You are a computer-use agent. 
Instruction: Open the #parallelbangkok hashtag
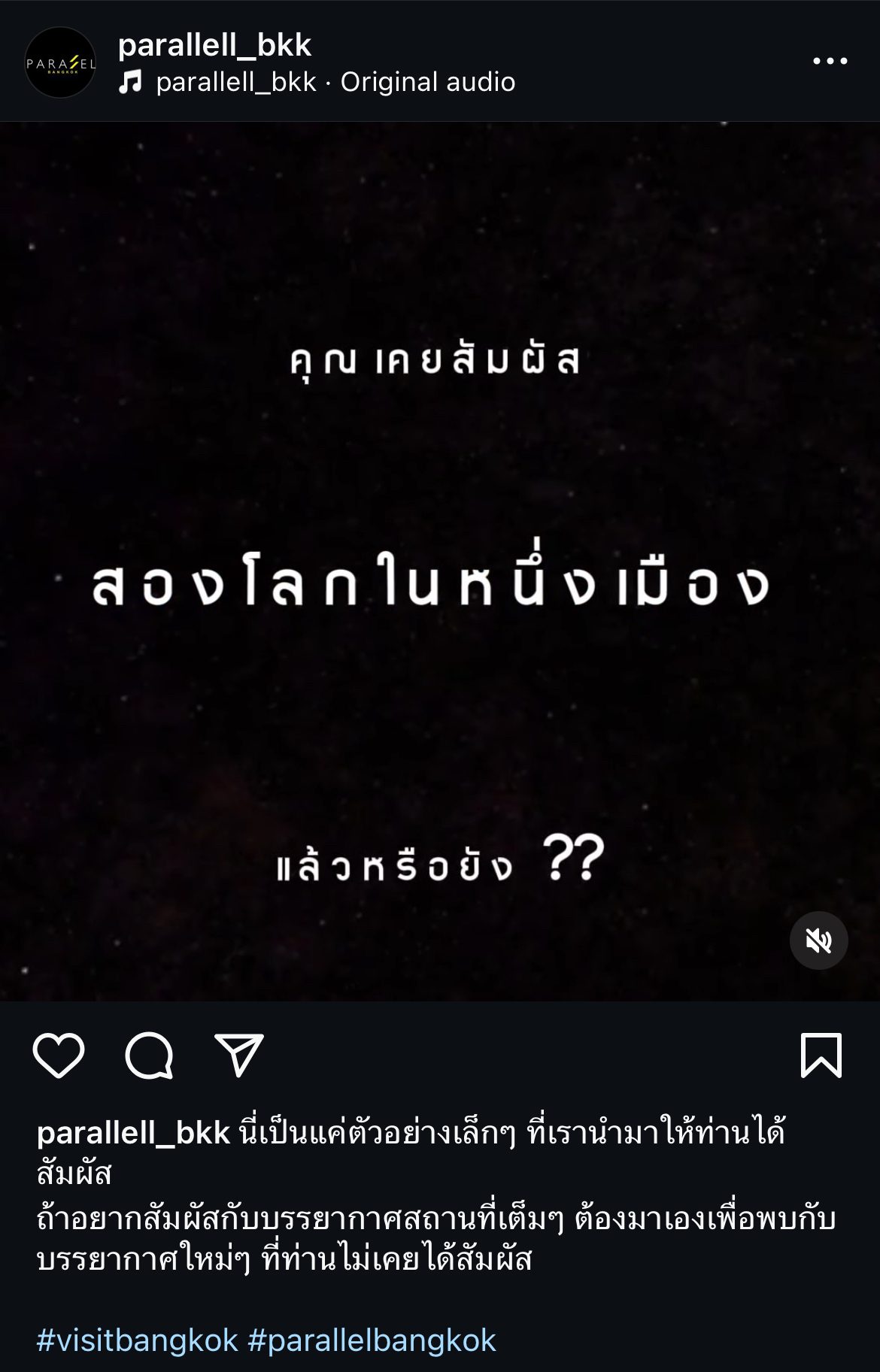(372, 1340)
